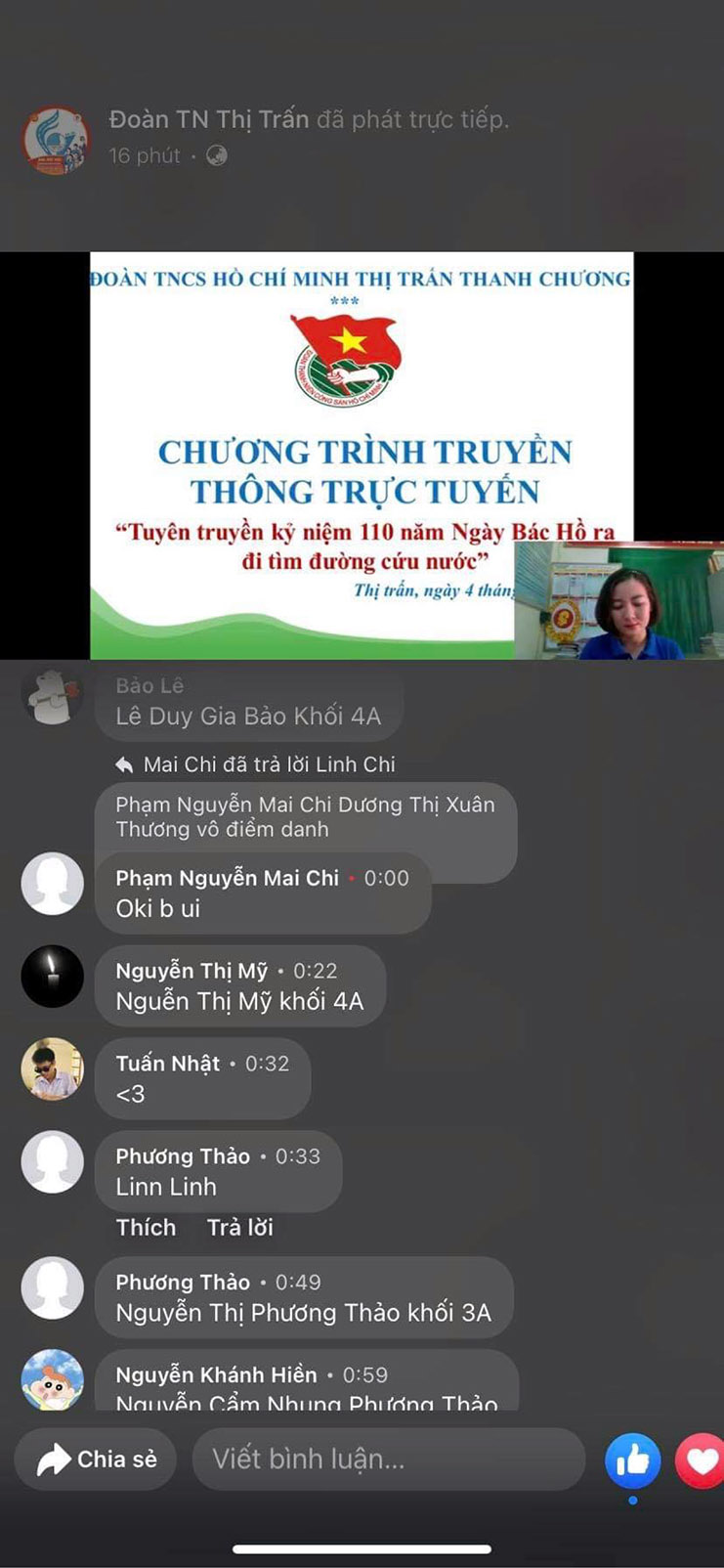Tap Chia sẻ to share the video
The width and height of the screenshot is (724, 1568).
pyautogui.click(x=96, y=1459)
